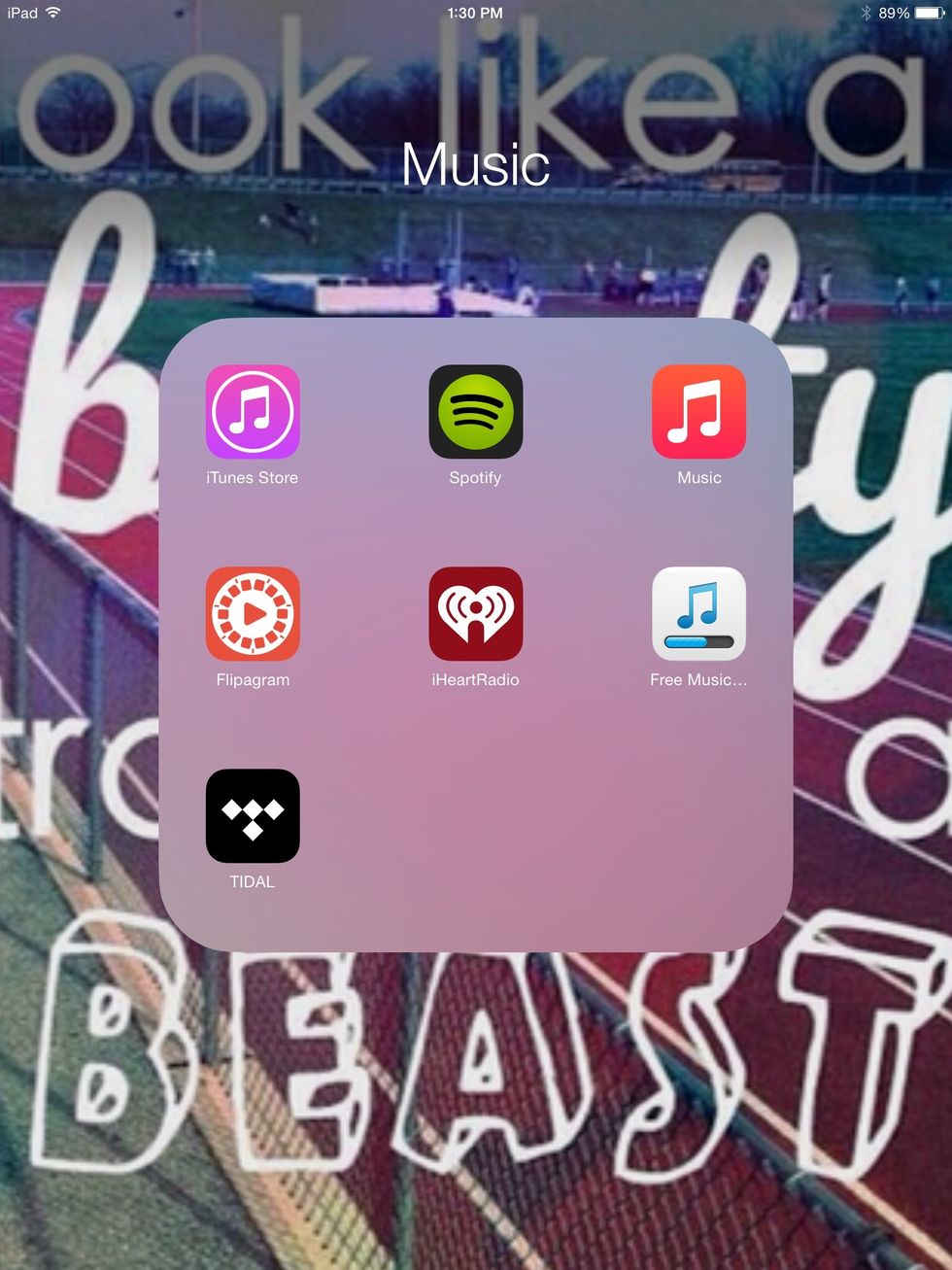Tap the Music folder title
This screenshot has height=1270, width=952.
(x=475, y=165)
